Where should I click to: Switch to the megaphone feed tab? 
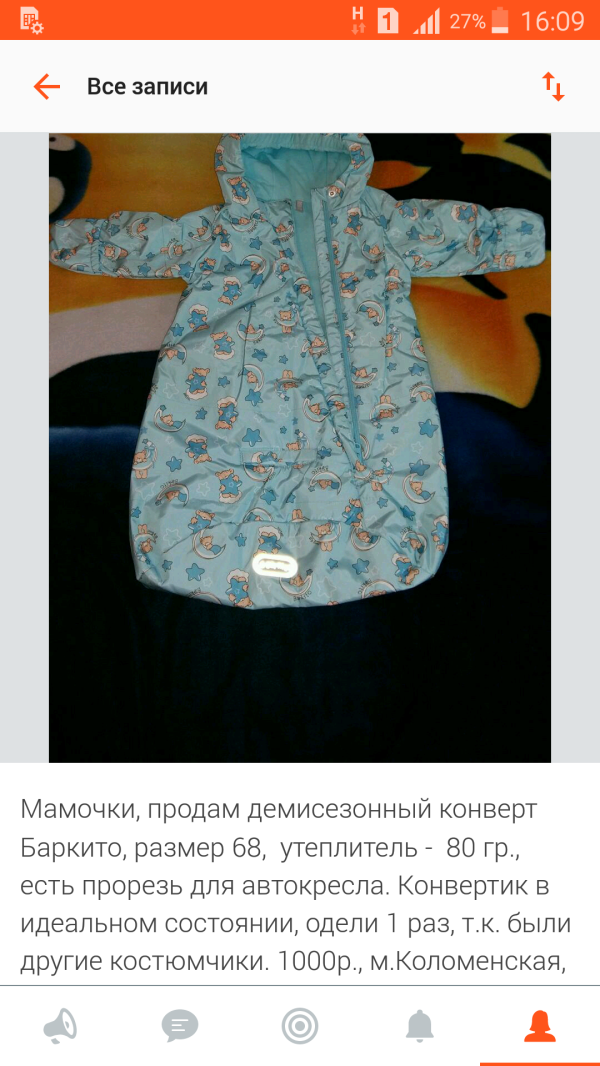(x=60, y=1026)
